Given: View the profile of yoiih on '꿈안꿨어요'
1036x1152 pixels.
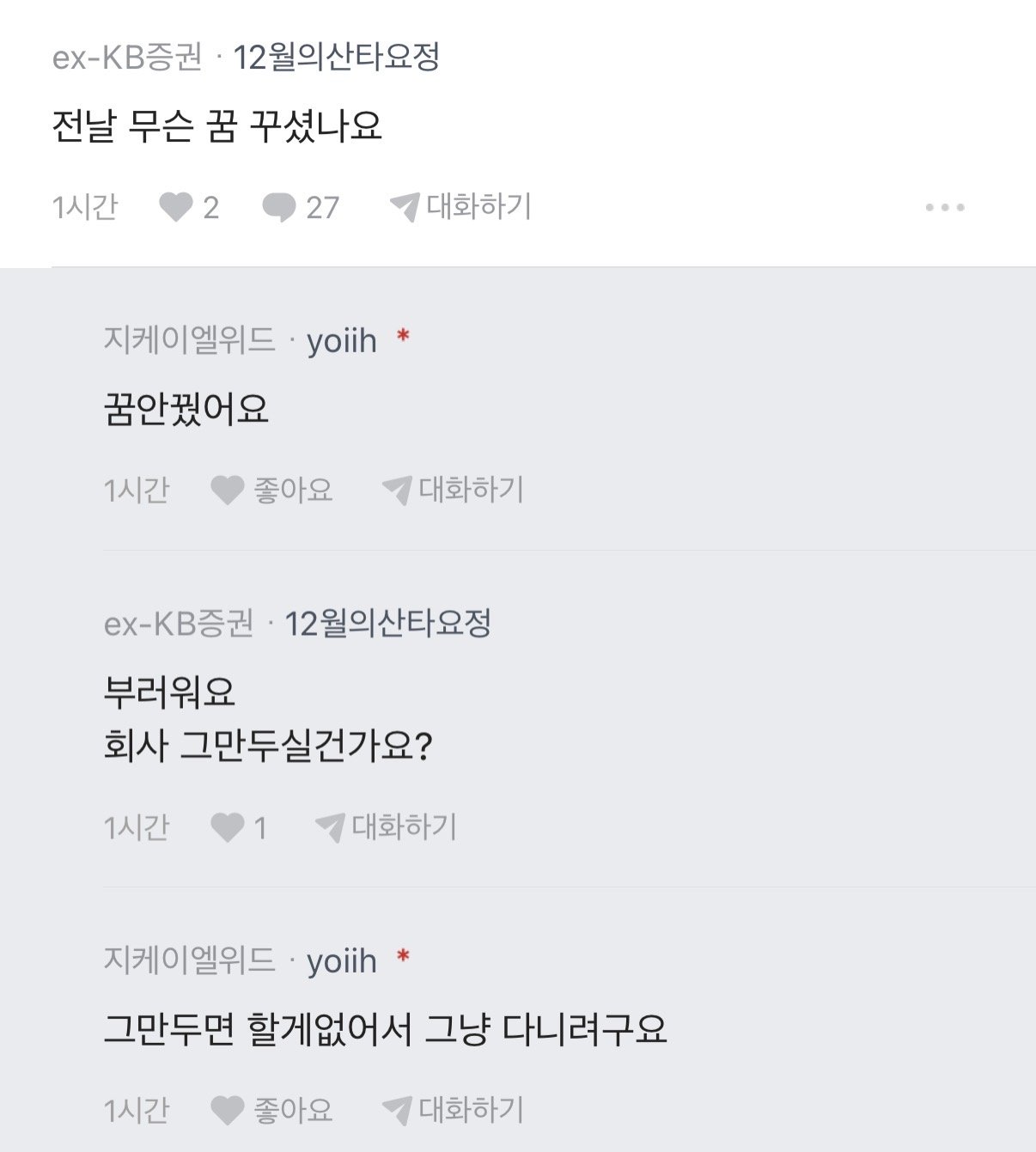Looking at the screenshot, I should (x=342, y=341).
